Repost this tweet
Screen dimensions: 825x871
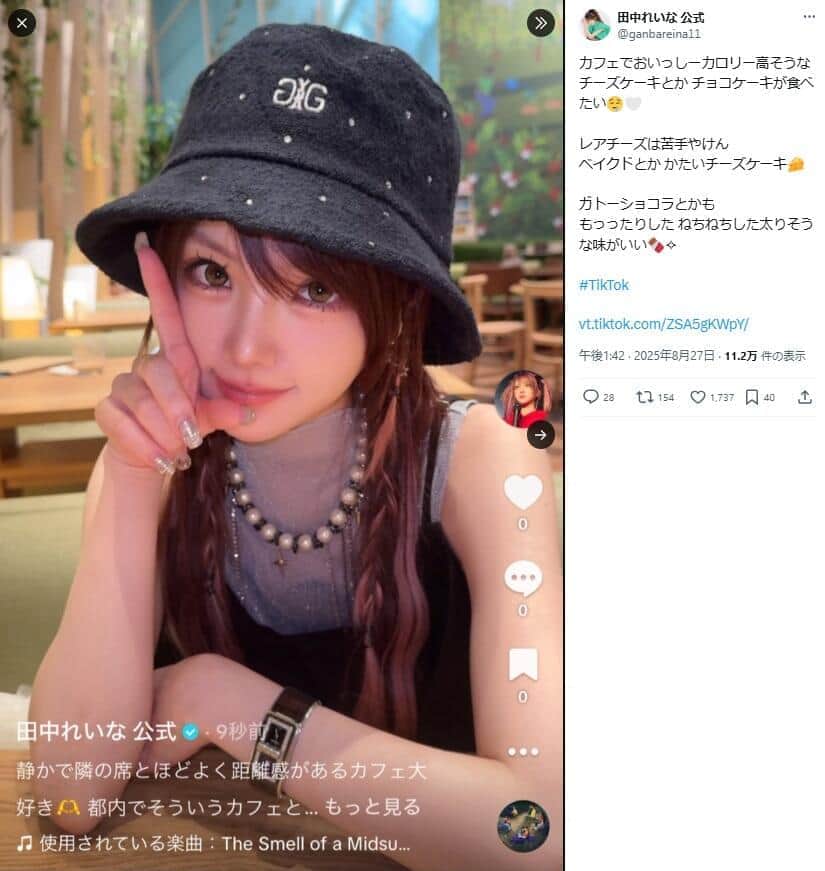(x=646, y=397)
